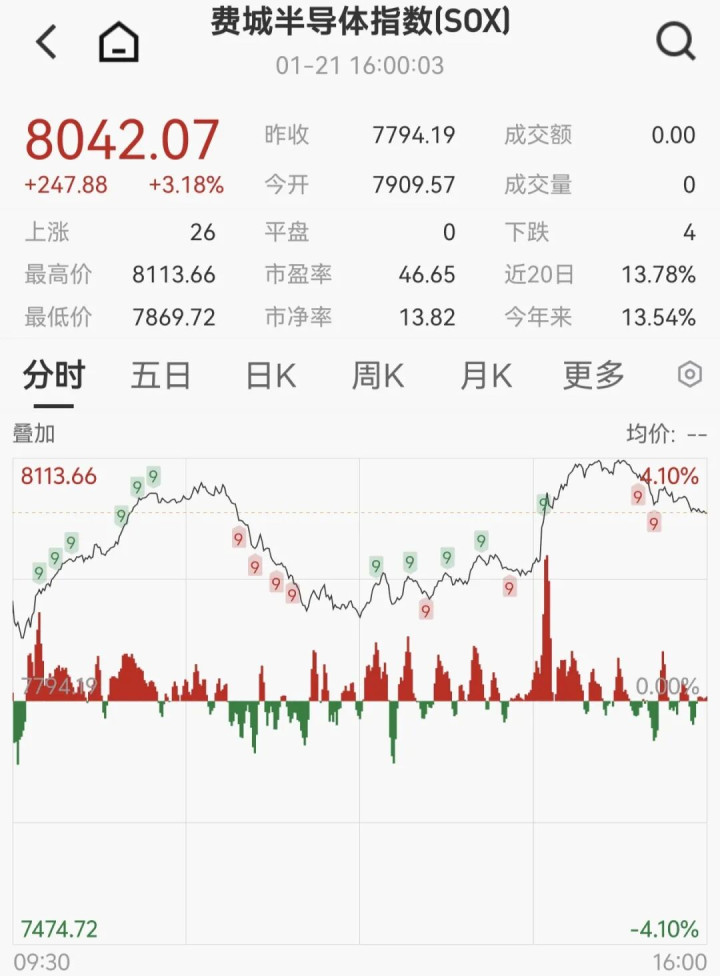
Task: Tap 叠加 to overlay another index
Action: 34,434
